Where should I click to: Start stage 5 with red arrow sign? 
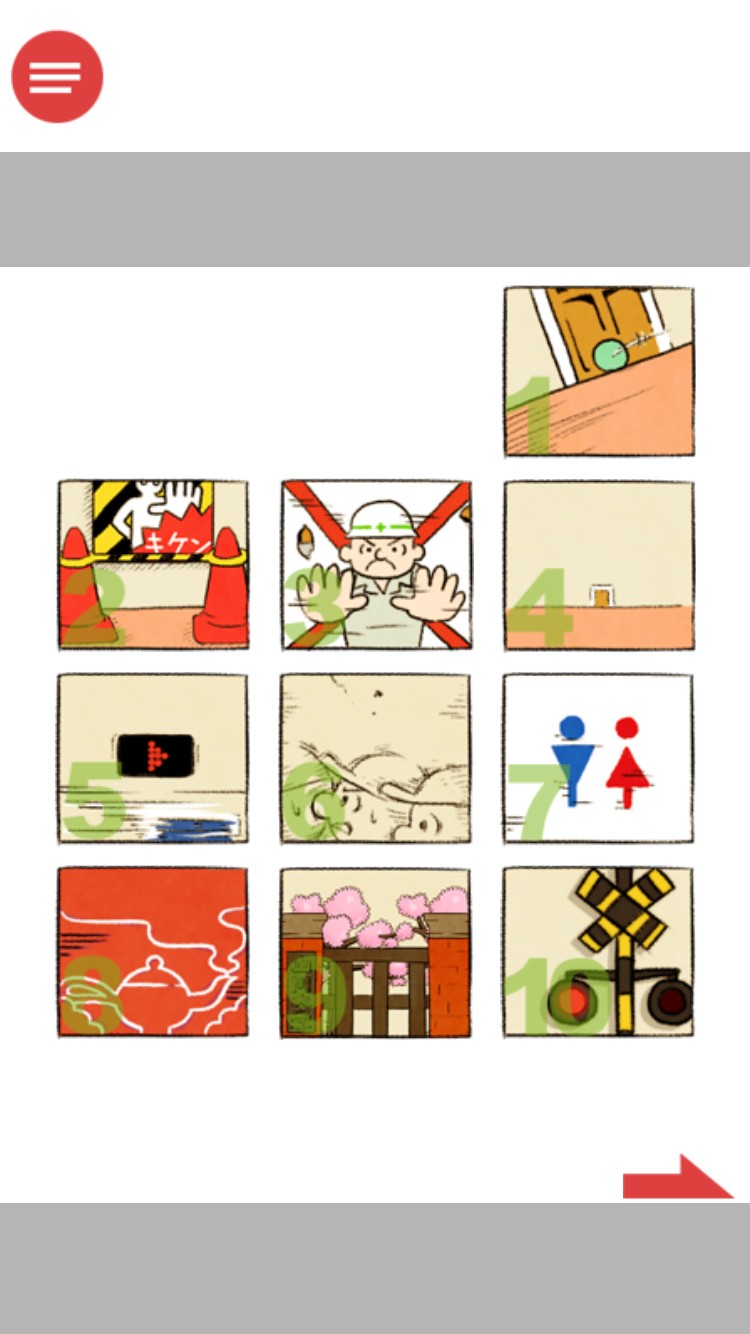tap(153, 758)
